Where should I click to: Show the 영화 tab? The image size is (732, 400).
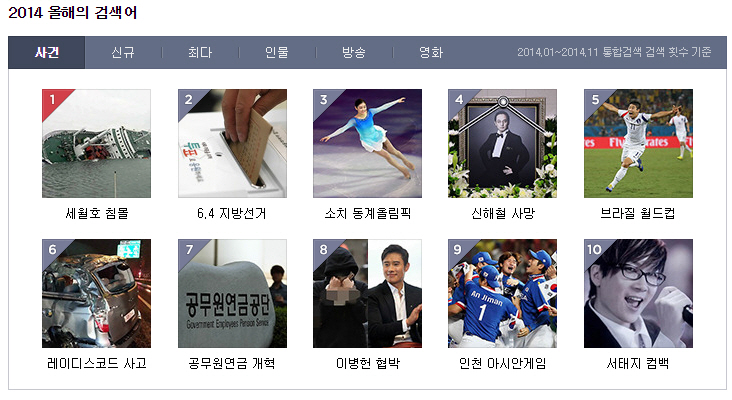point(431,53)
